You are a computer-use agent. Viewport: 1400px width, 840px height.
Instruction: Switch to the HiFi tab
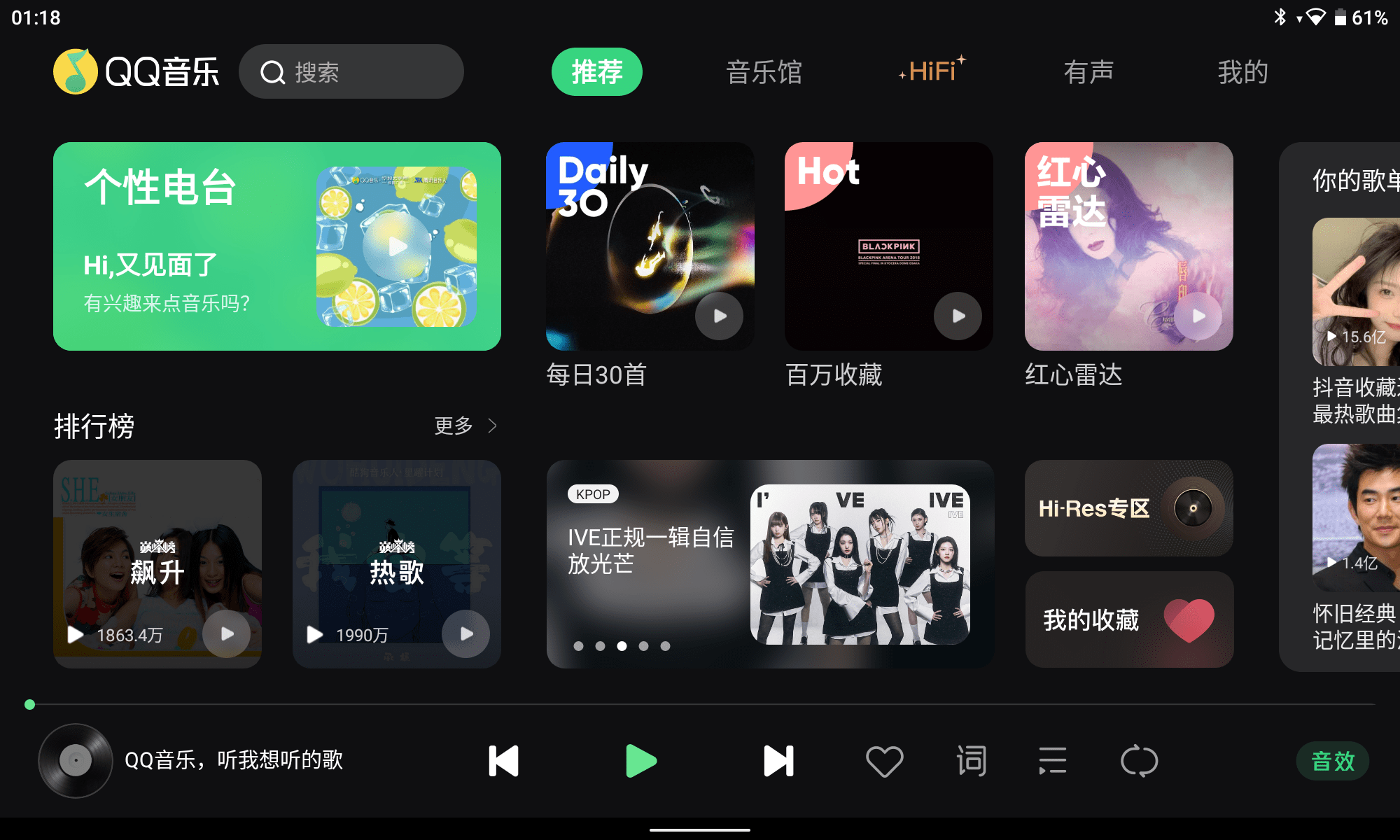932,71
